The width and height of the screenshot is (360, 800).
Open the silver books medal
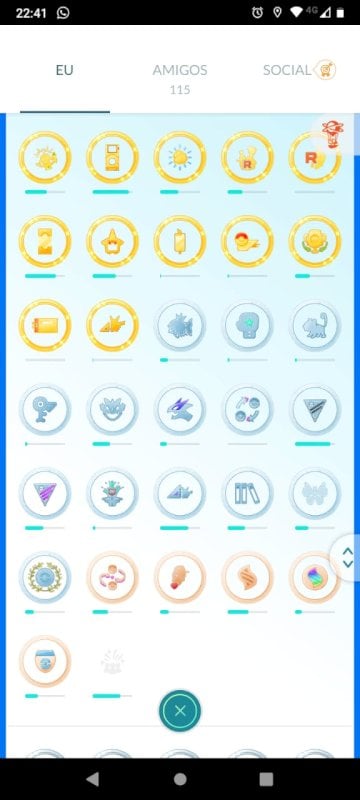[x=247, y=493]
